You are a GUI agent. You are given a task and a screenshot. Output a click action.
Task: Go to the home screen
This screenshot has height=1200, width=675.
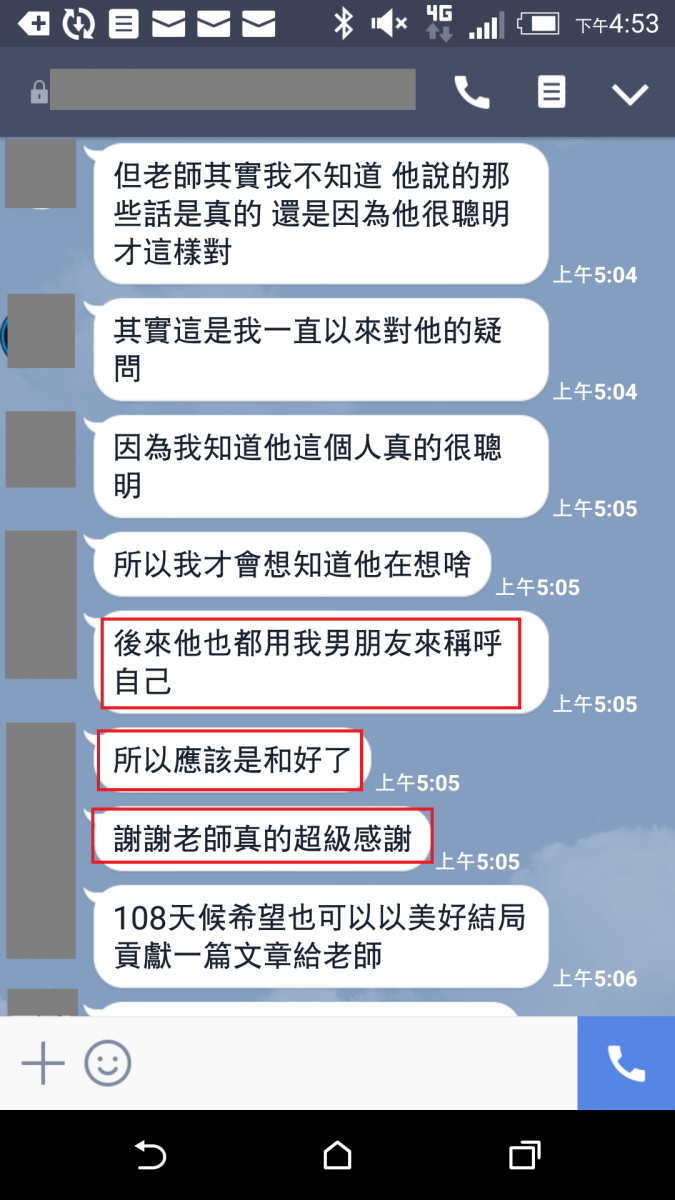click(338, 1156)
